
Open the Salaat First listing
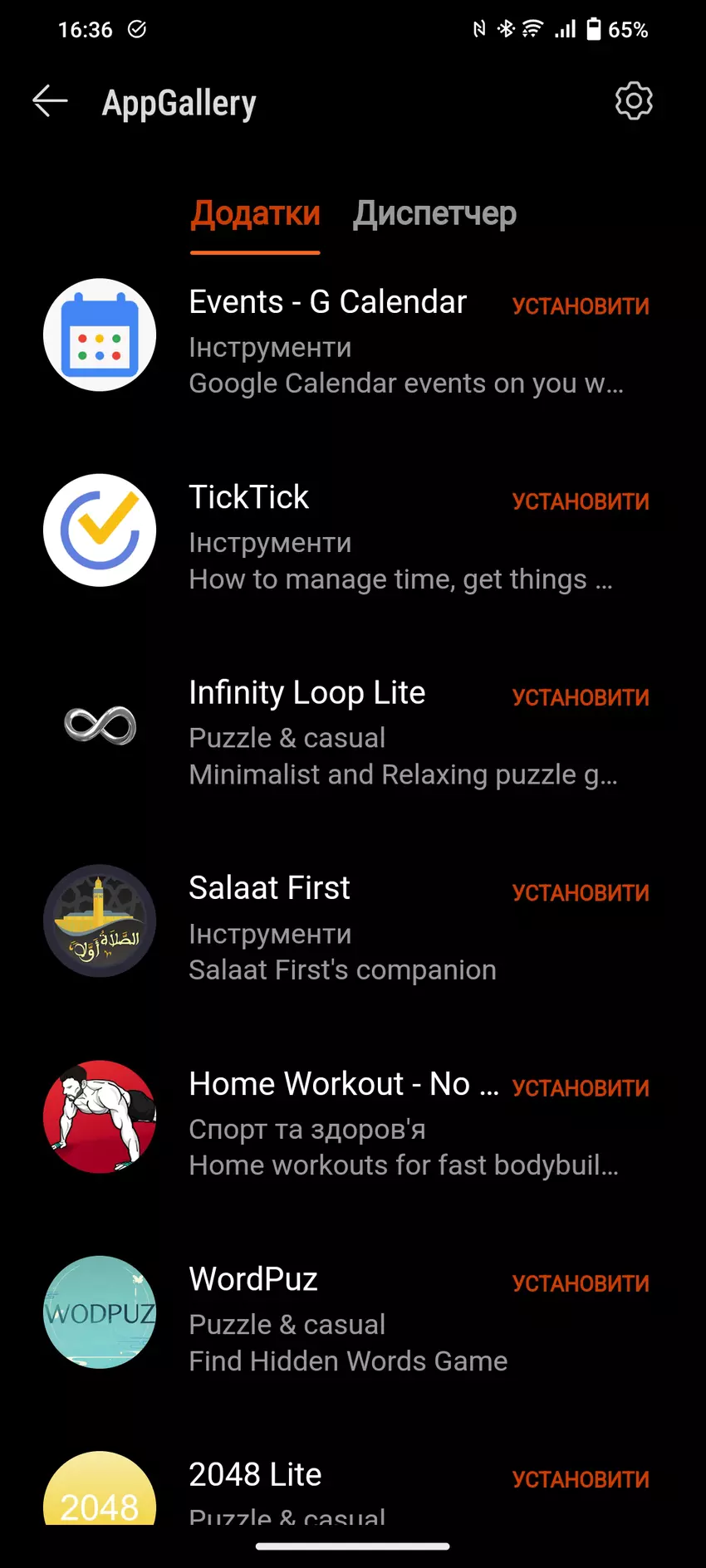point(269,889)
